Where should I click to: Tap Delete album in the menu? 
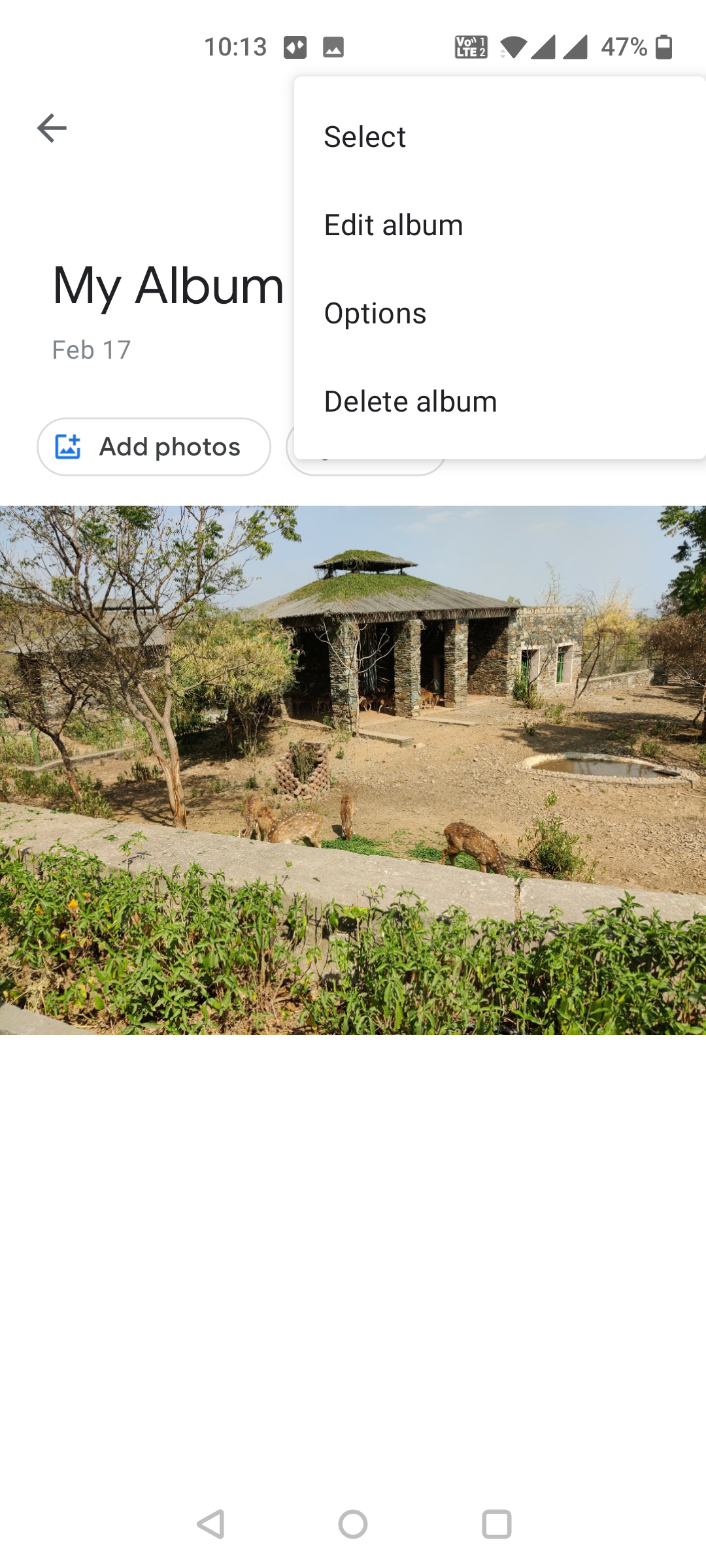pos(499,402)
